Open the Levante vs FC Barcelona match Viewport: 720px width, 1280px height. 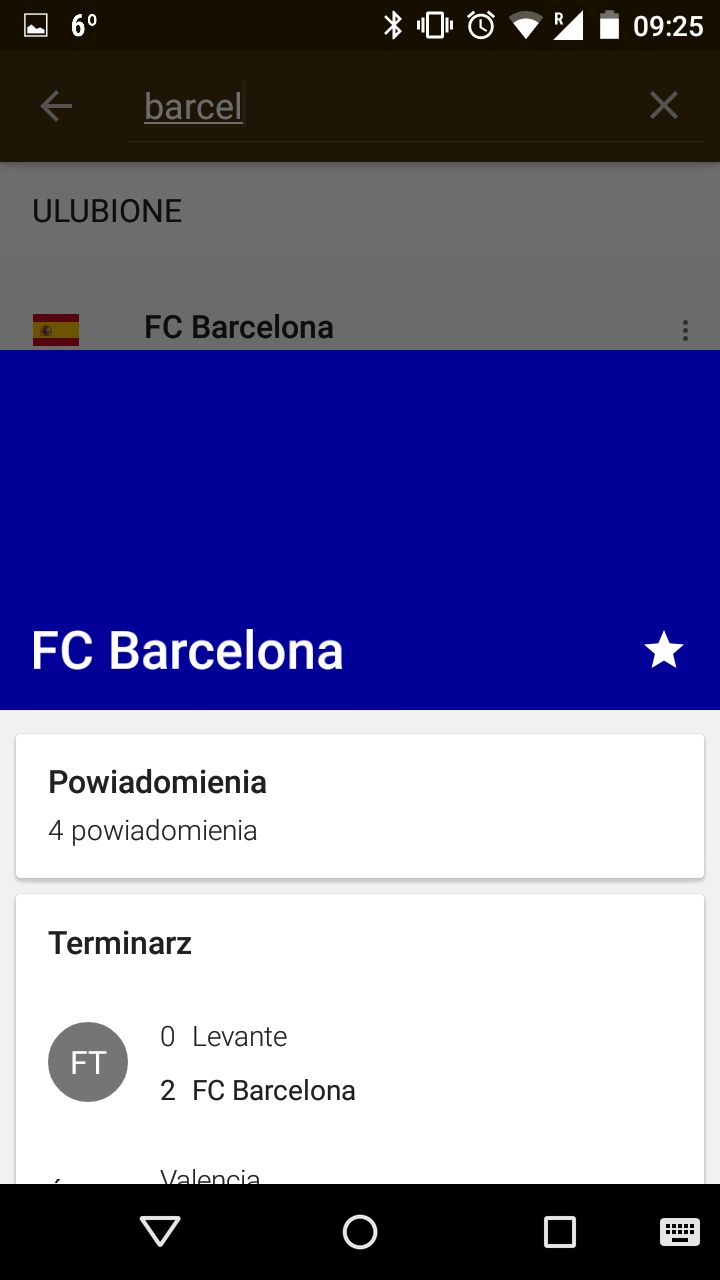click(360, 1063)
